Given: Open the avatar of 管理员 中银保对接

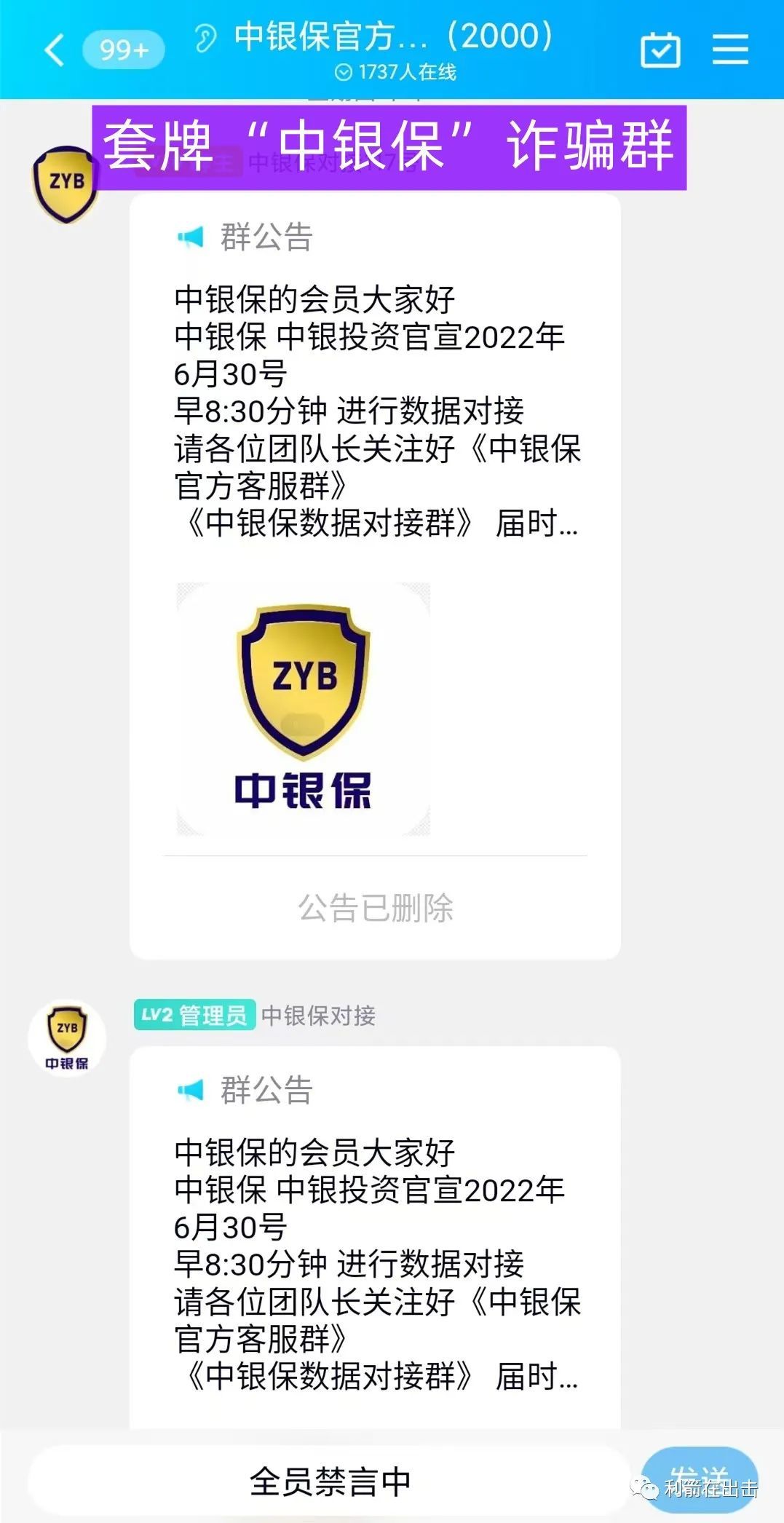Looking at the screenshot, I should 67,1037.
